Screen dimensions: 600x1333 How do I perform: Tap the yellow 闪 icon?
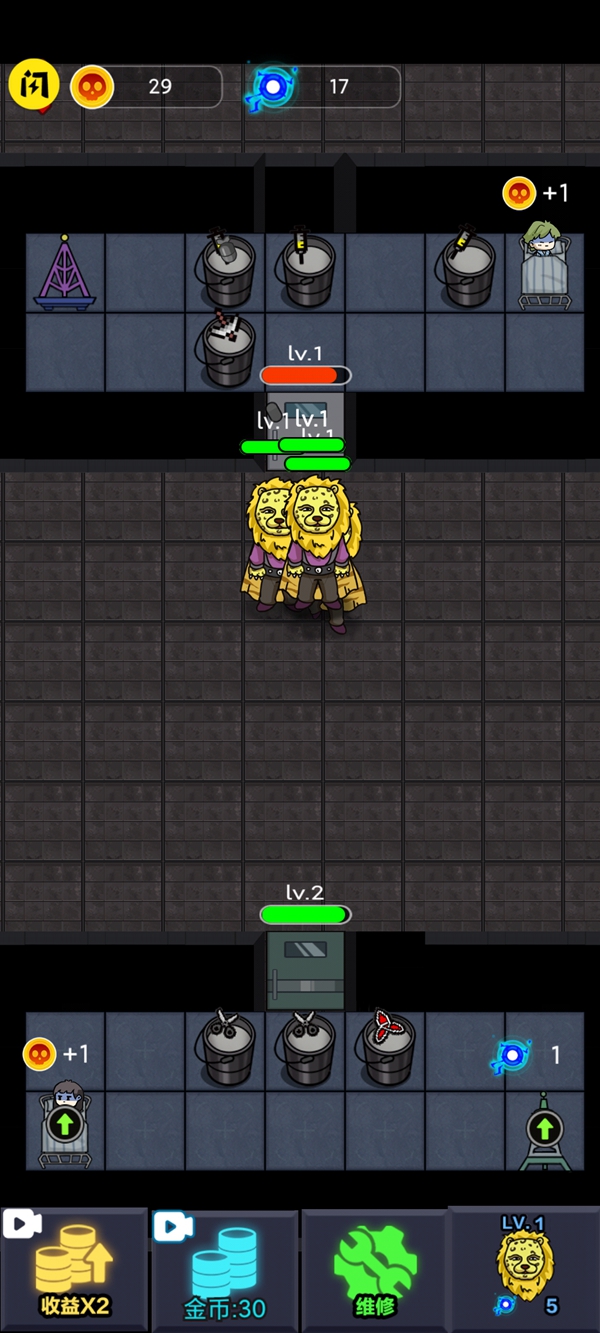click(x=34, y=86)
